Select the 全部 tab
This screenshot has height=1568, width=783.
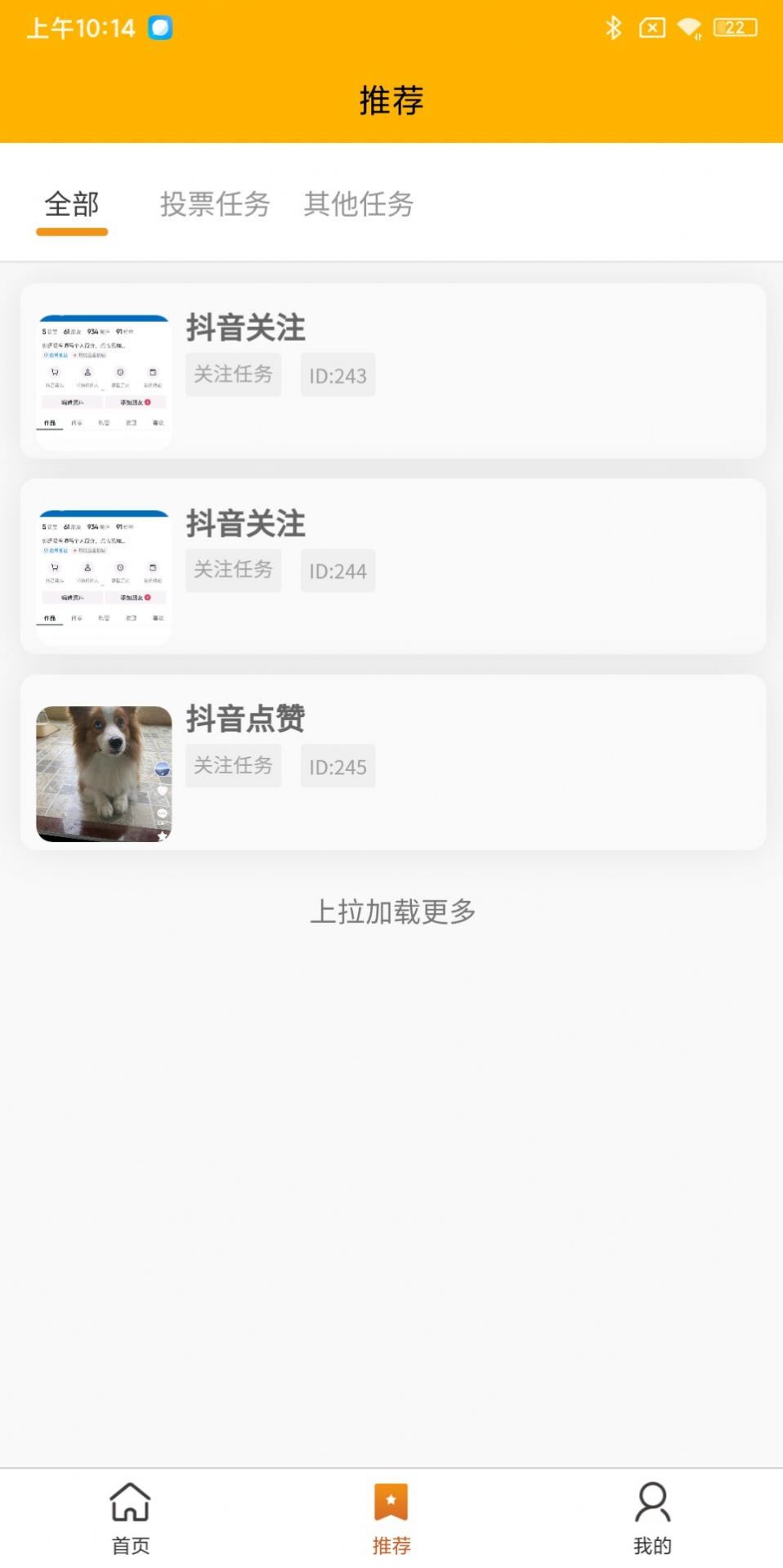(72, 206)
